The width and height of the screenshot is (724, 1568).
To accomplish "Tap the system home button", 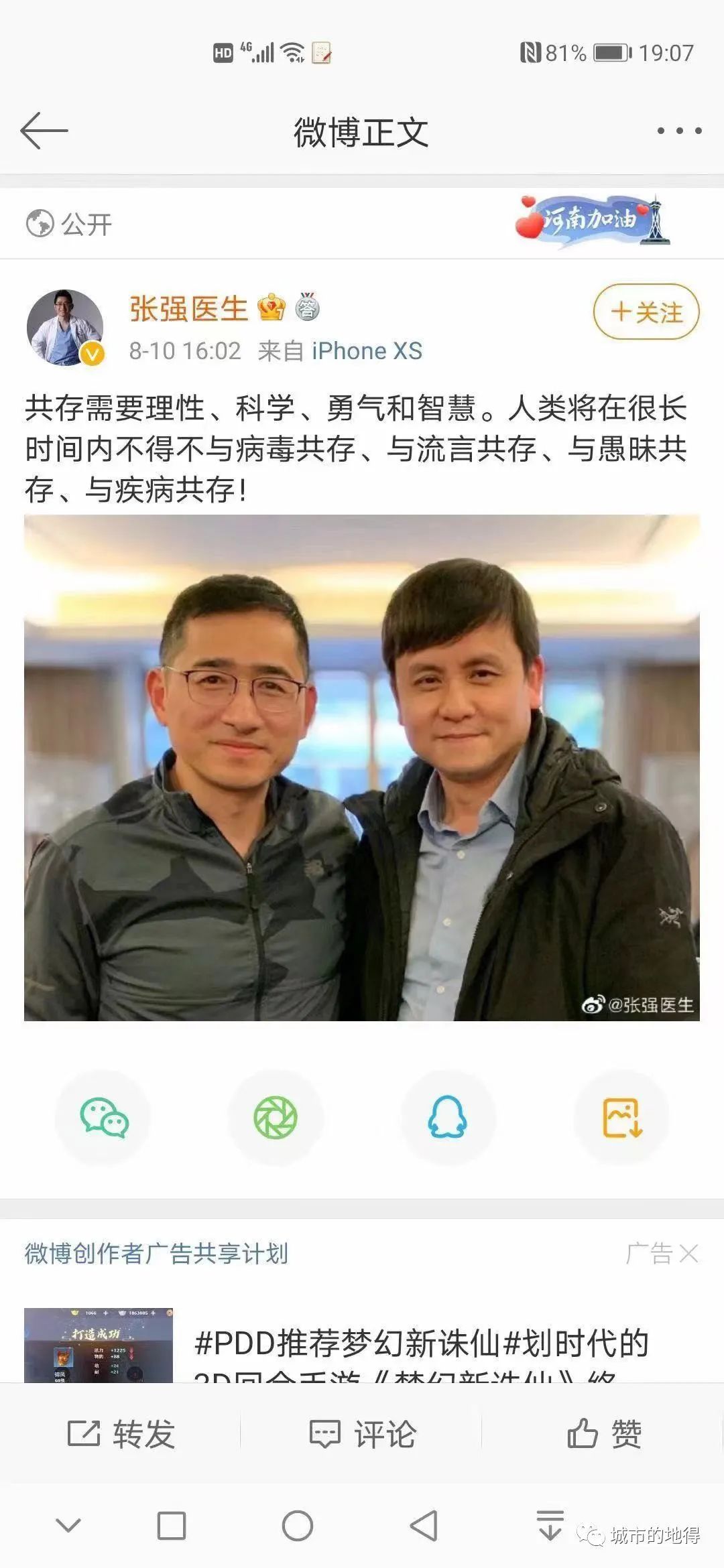I will point(298,1525).
